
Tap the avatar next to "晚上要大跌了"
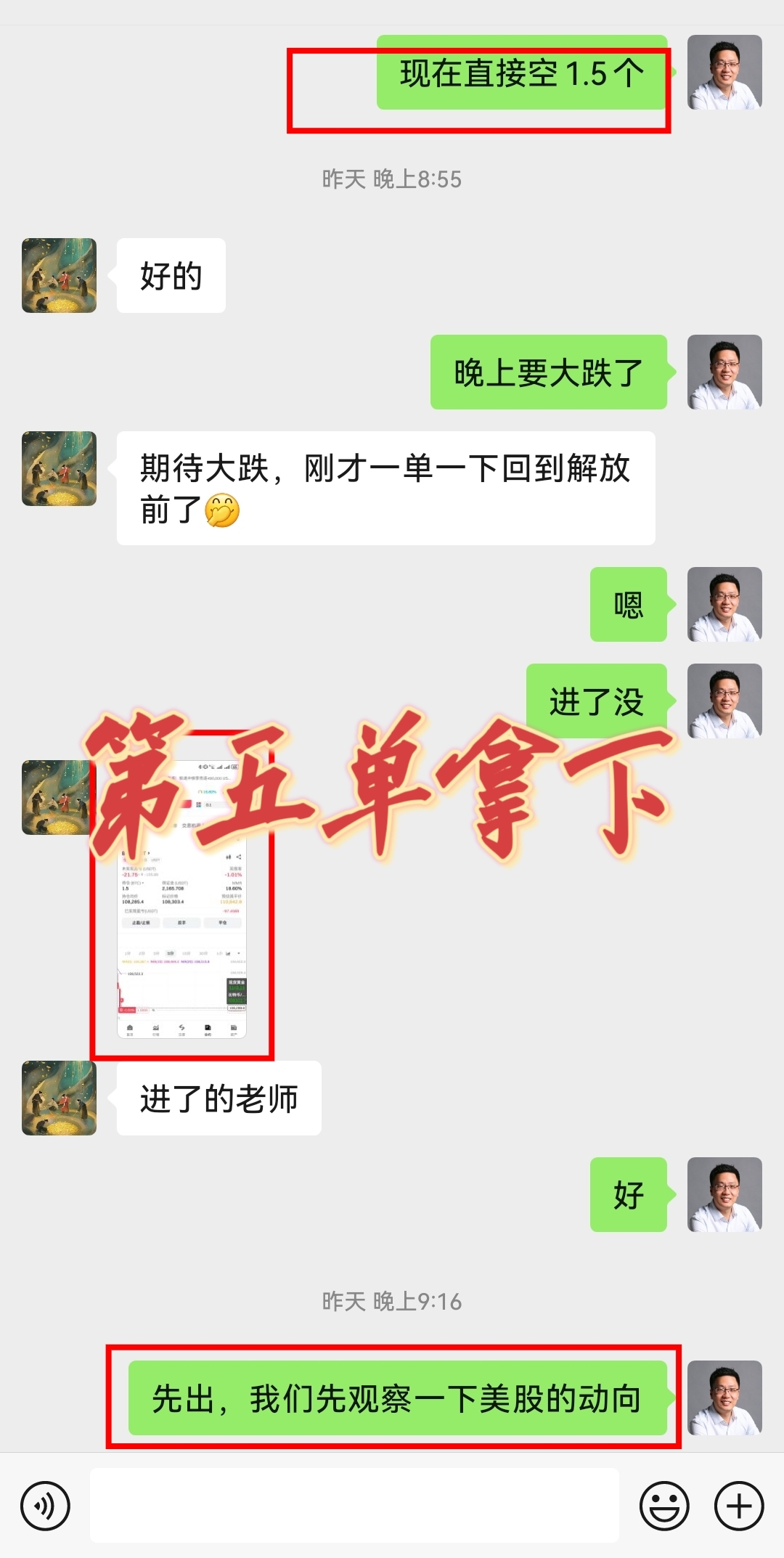pos(724,372)
